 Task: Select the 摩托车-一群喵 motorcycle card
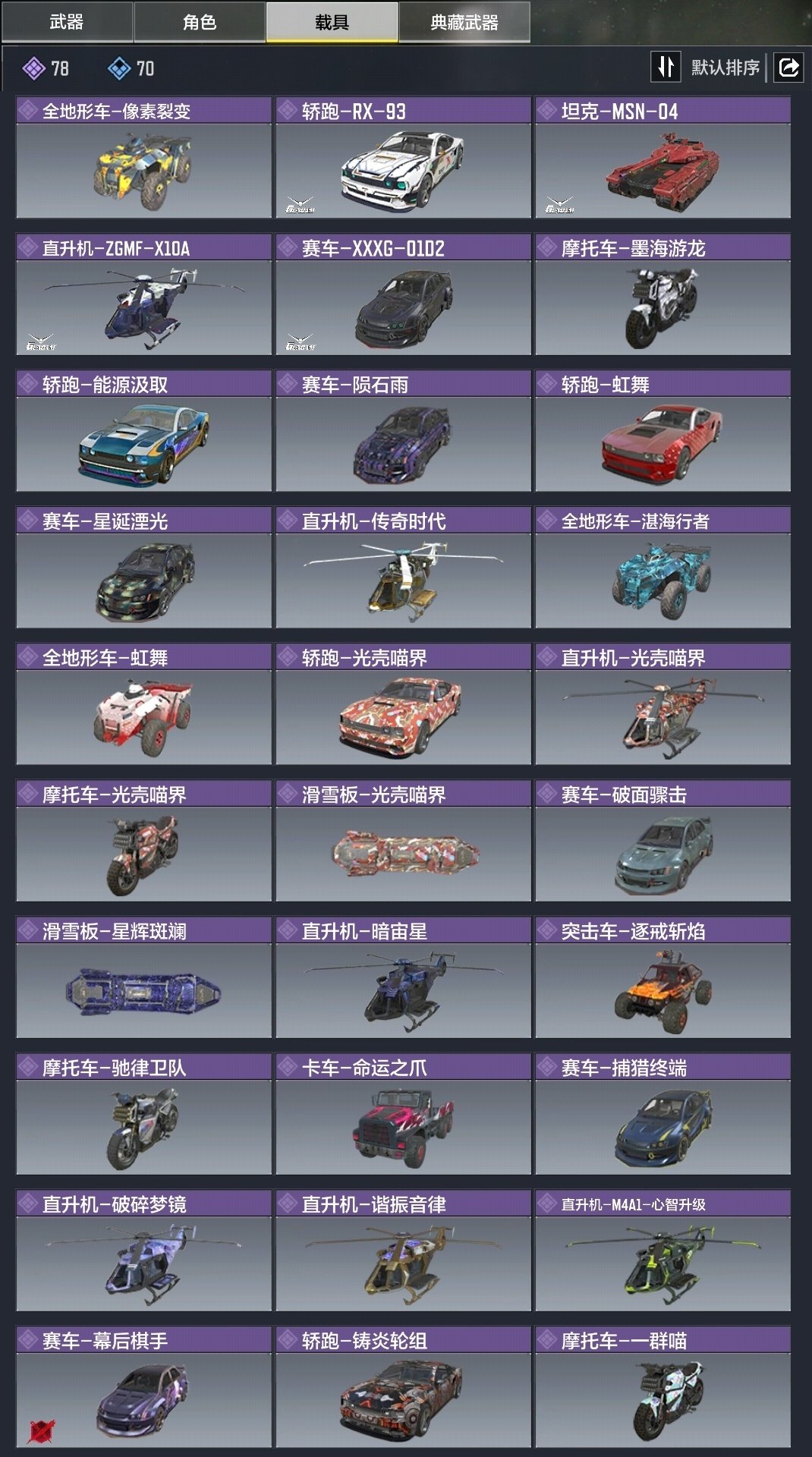663,1387
